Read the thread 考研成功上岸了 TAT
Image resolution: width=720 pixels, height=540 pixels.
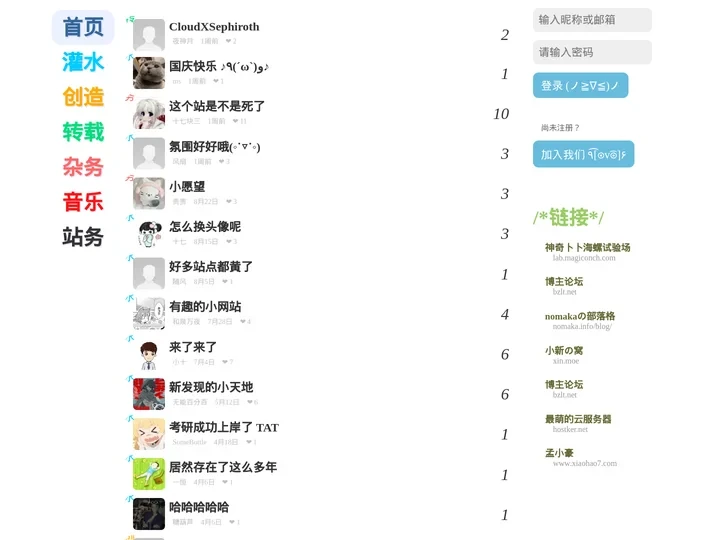tap(224, 427)
